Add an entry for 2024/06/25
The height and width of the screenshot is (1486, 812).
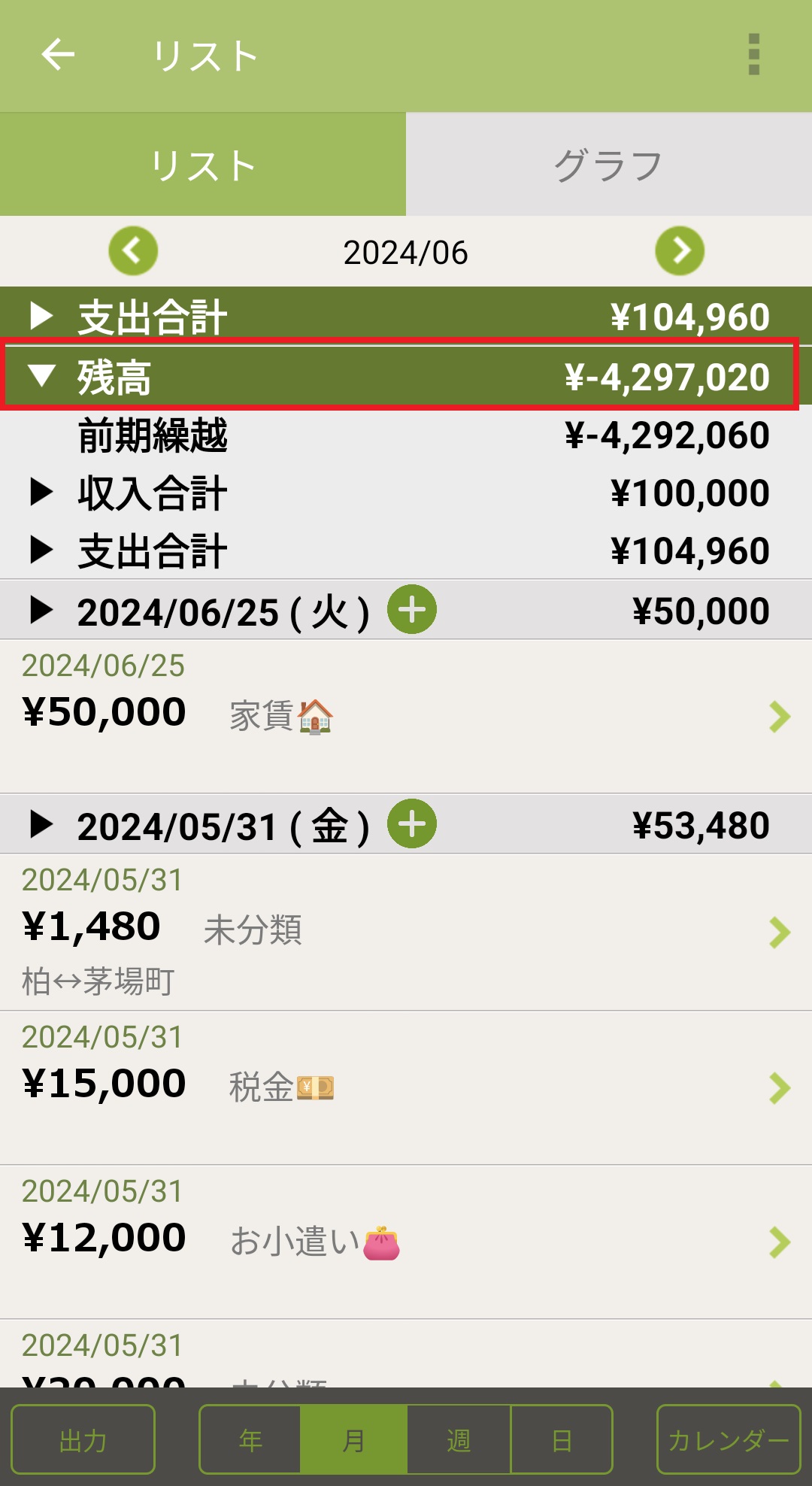click(412, 610)
